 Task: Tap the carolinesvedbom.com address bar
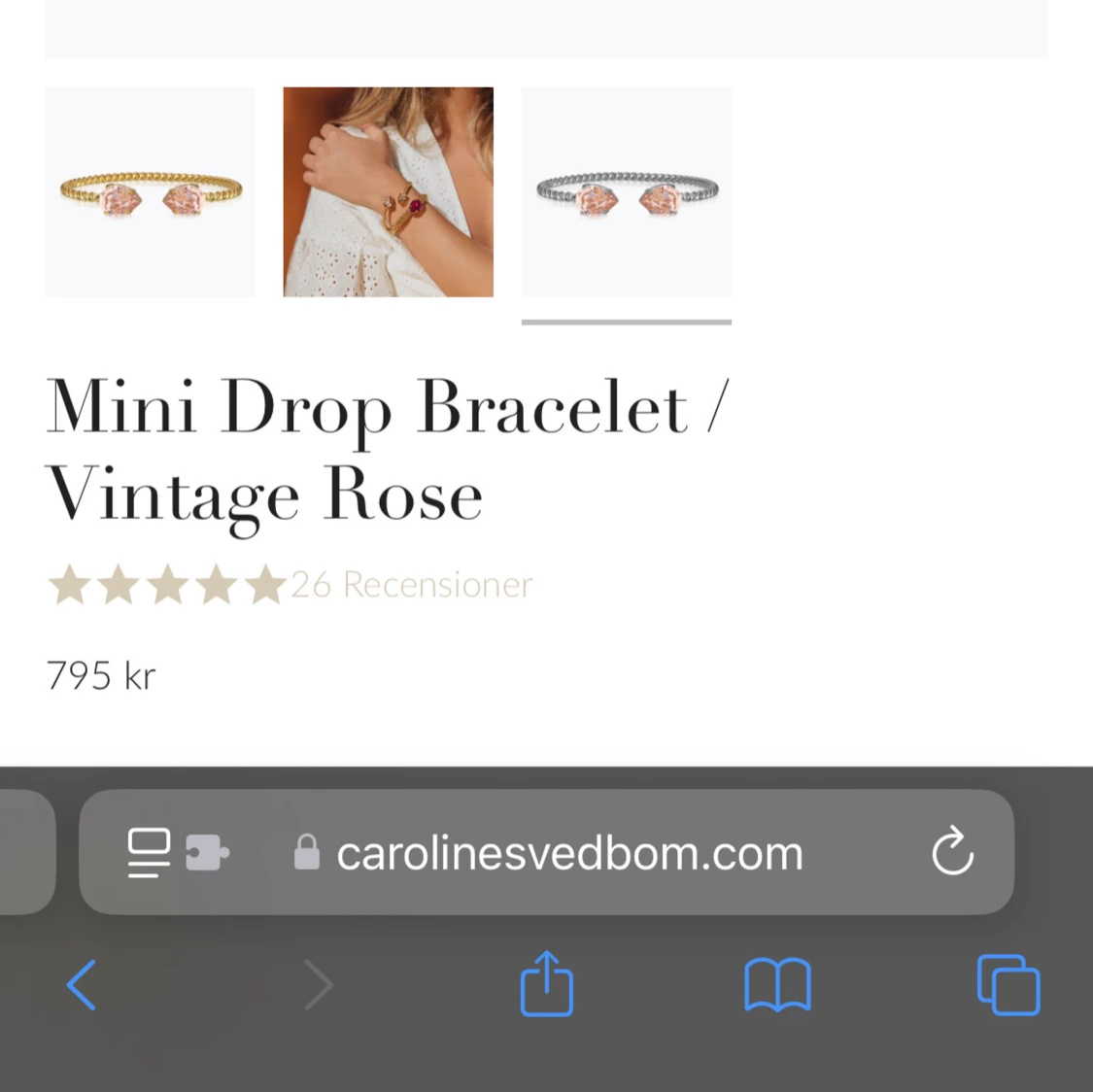(546, 852)
